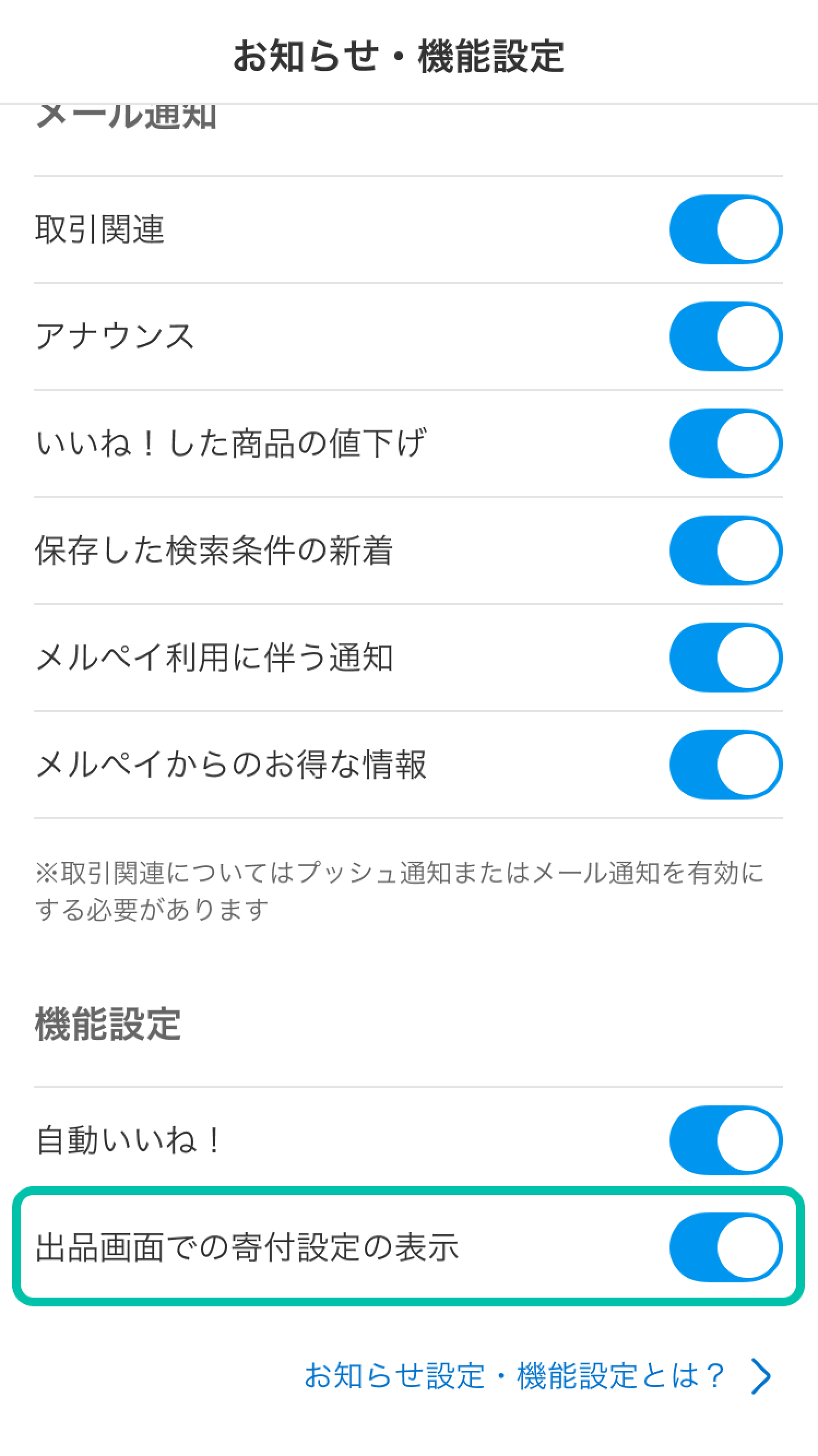818x1456 pixels.
Task: Disable メルペイからのお得な情報 notifications
Action: point(725,765)
